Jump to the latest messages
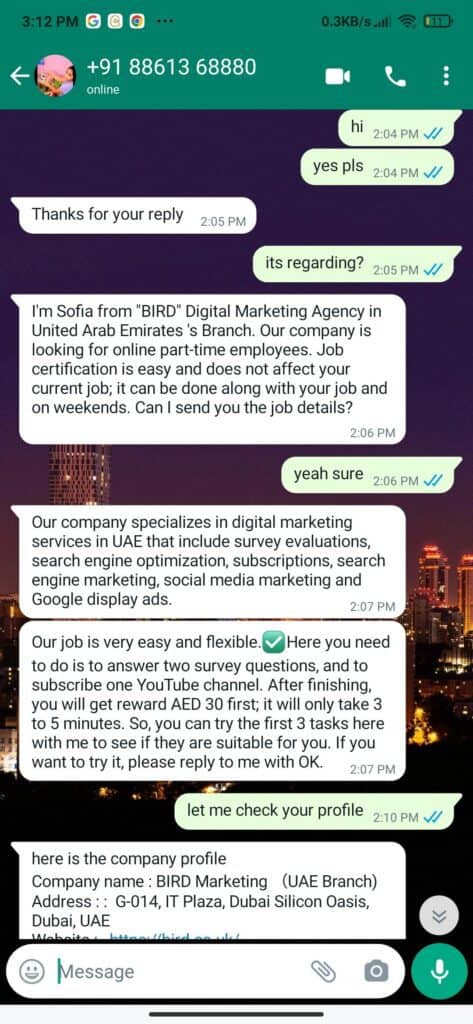473x1024 pixels. tap(439, 916)
